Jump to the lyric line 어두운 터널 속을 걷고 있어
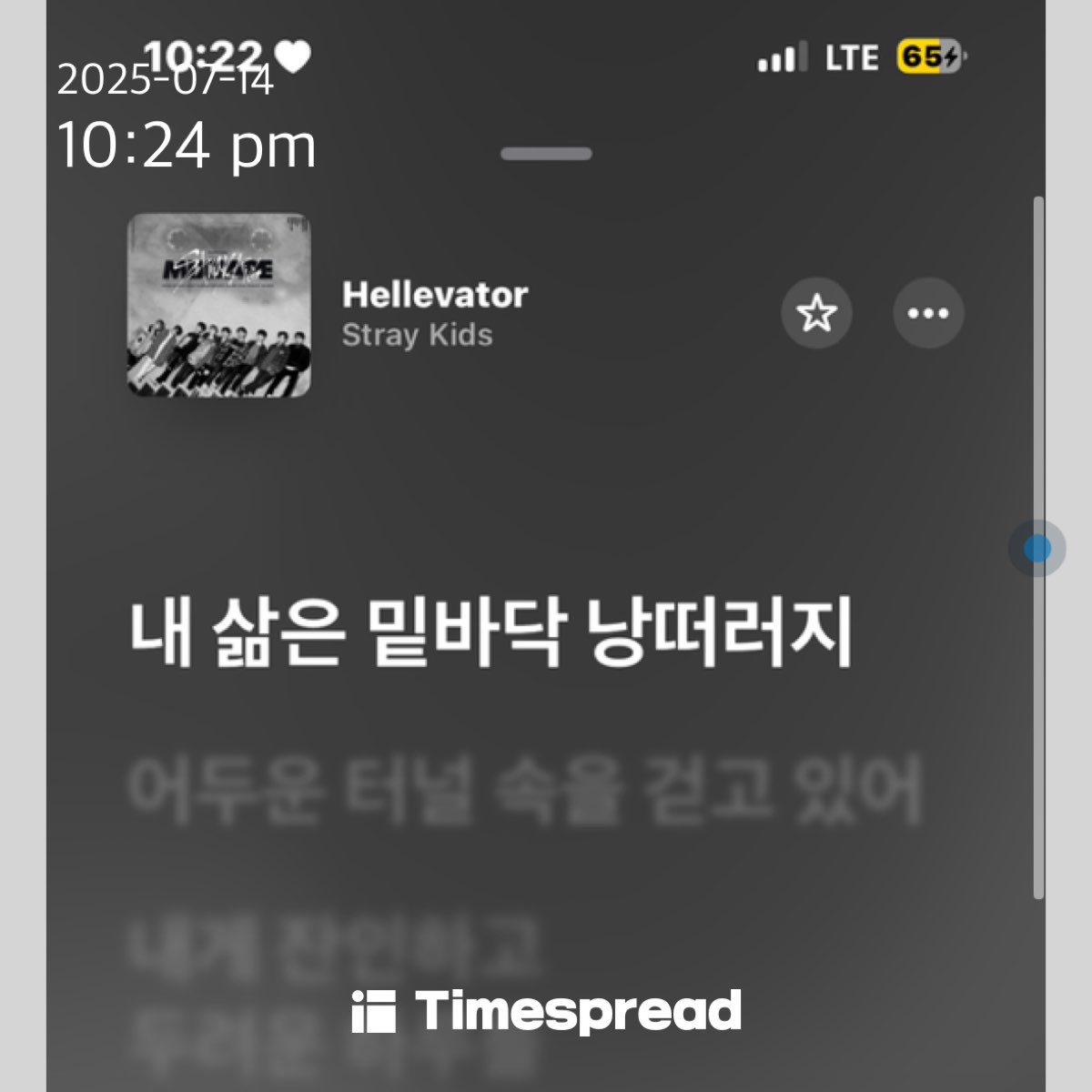1092x1092 pixels. [525, 789]
